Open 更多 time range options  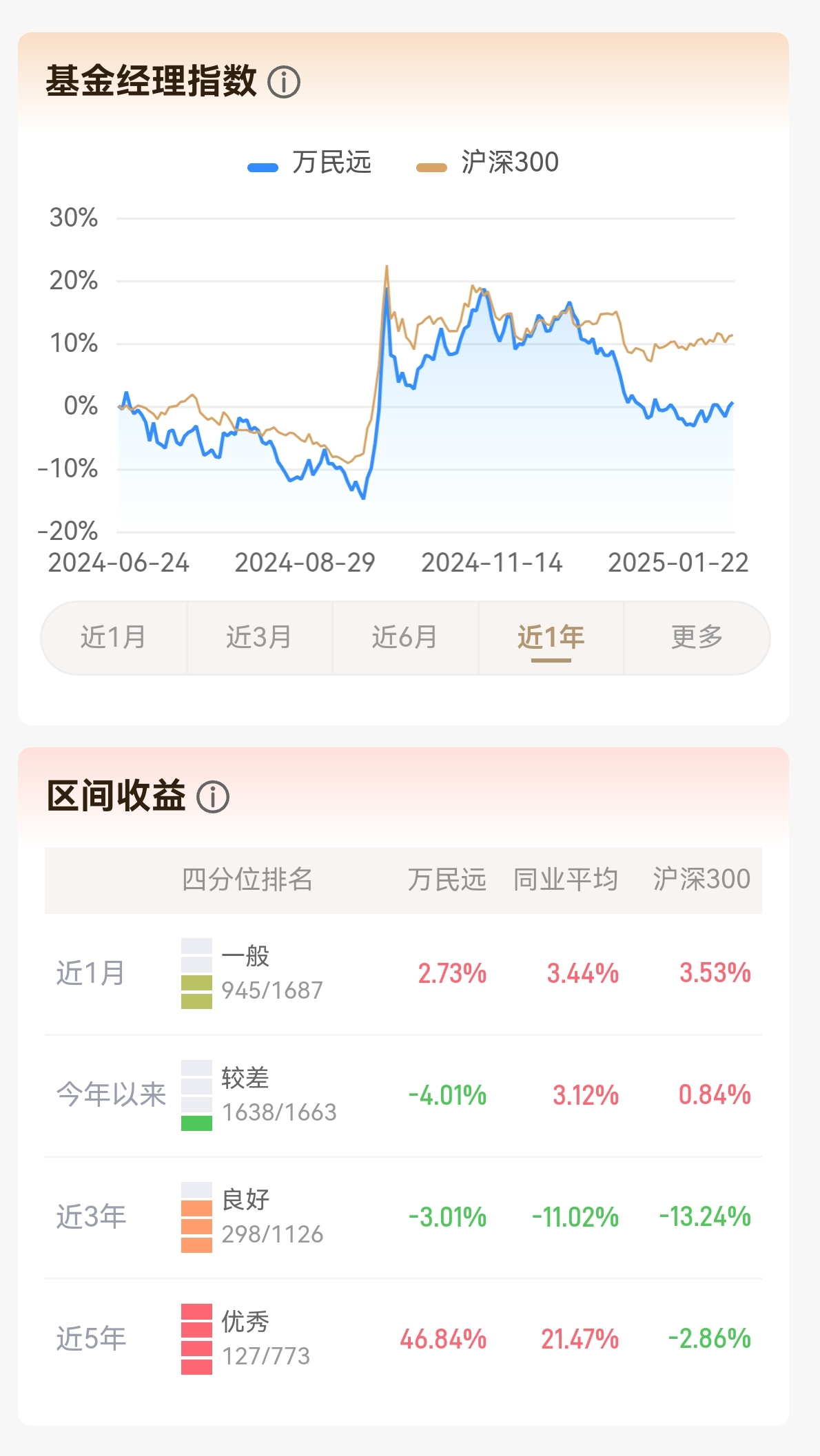[x=697, y=638]
